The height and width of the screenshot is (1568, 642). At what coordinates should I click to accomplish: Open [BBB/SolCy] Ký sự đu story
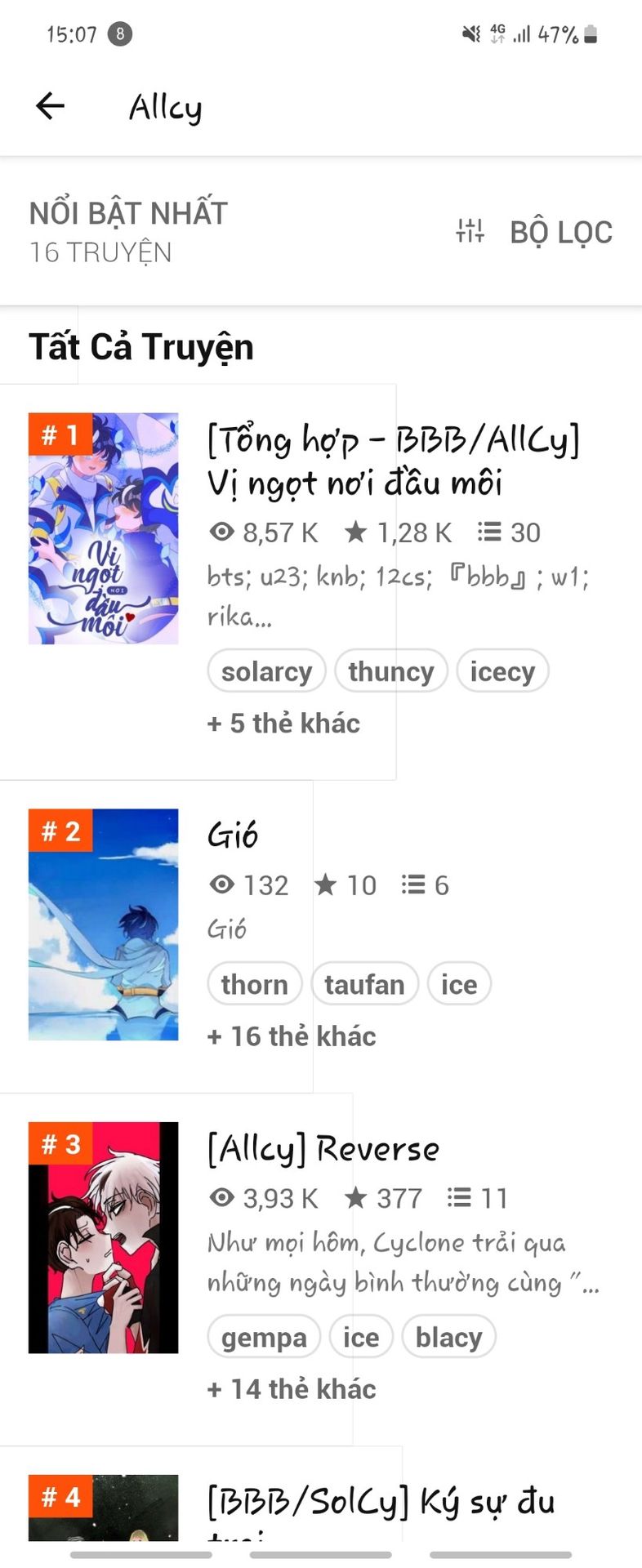[x=381, y=1501]
